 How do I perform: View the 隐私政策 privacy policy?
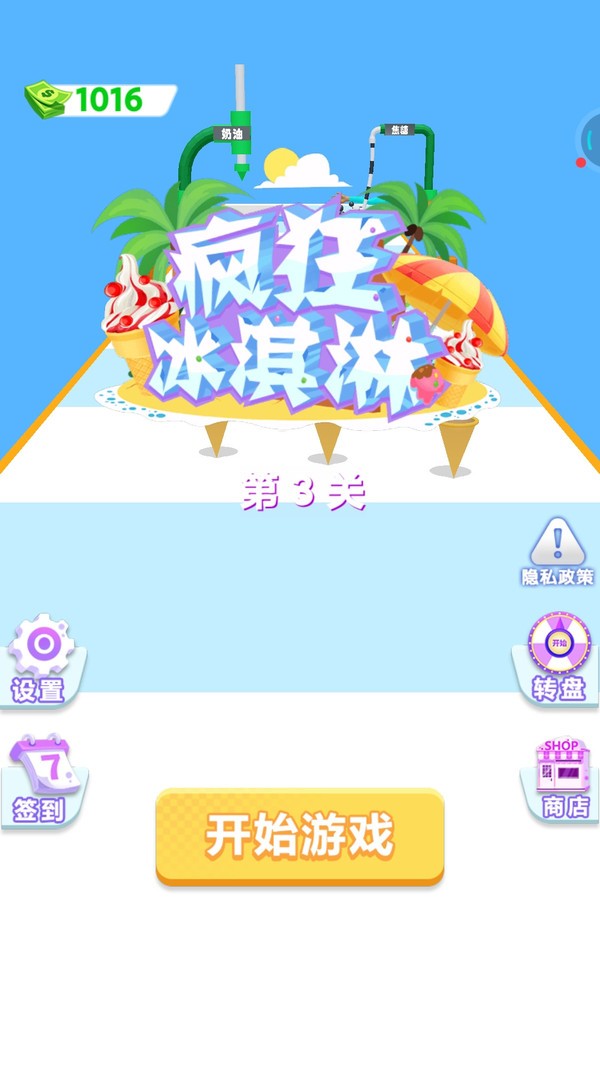(557, 551)
